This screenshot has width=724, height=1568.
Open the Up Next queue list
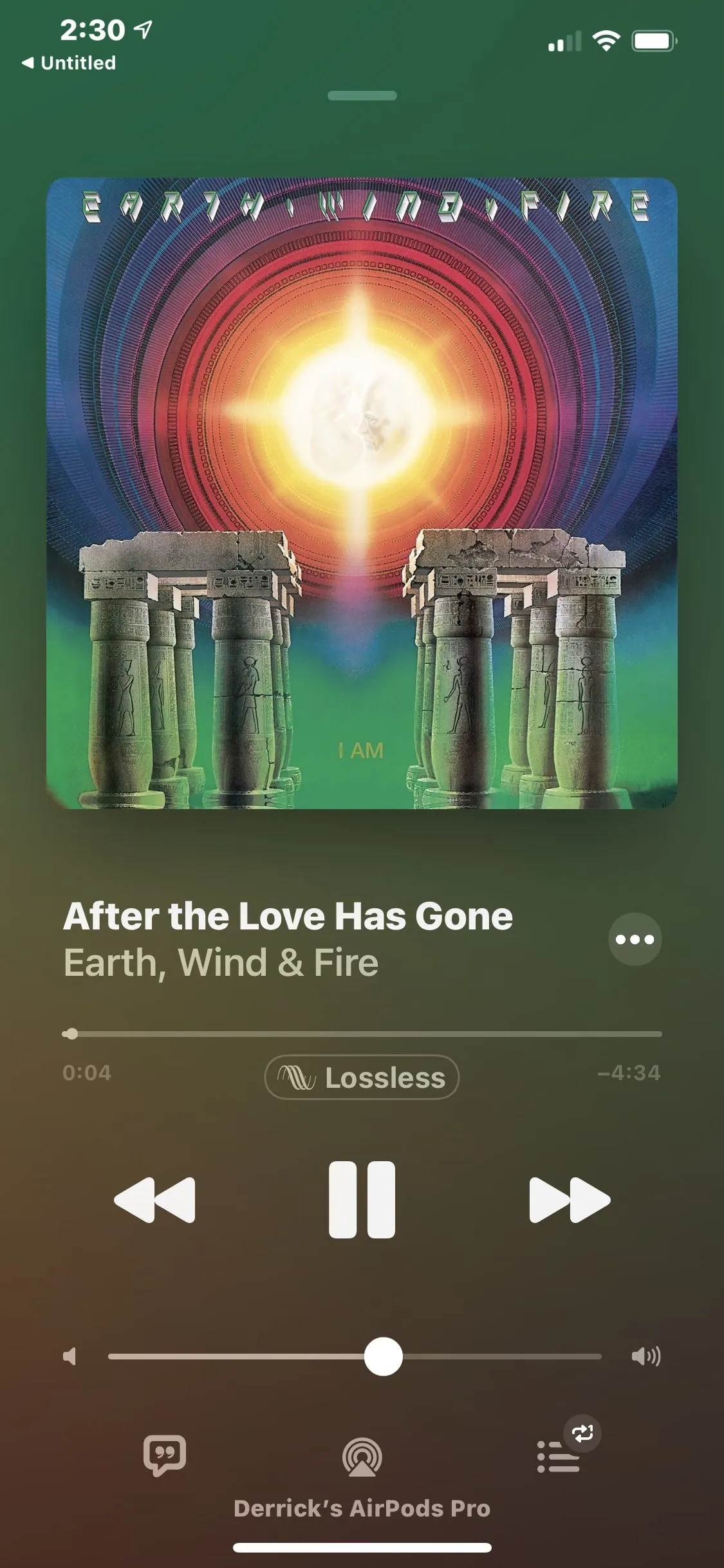click(x=559, y=1456)
